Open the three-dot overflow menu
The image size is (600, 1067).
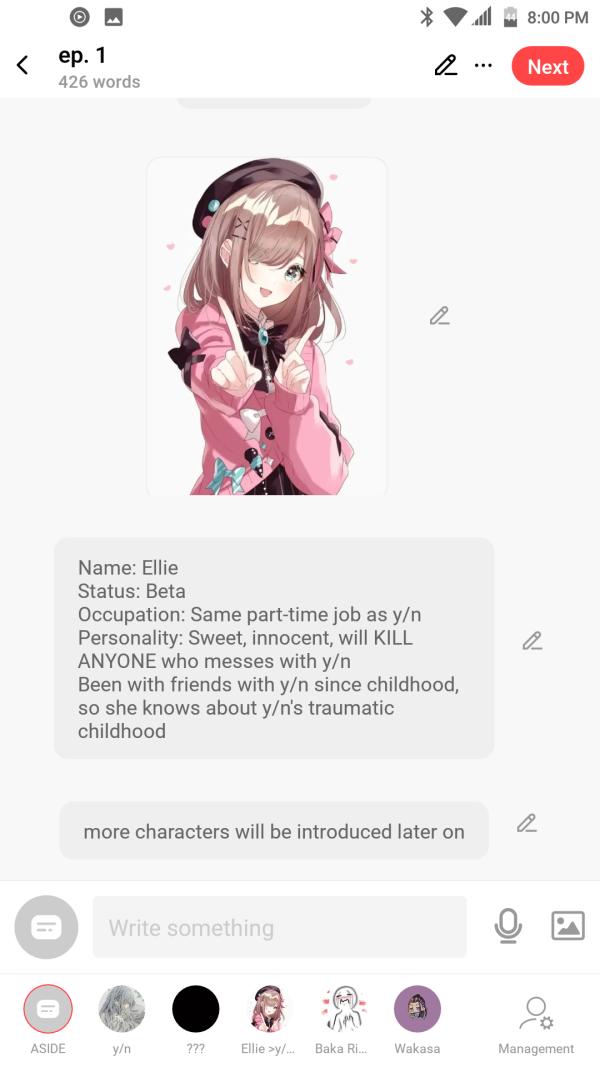tap(483, 66)
